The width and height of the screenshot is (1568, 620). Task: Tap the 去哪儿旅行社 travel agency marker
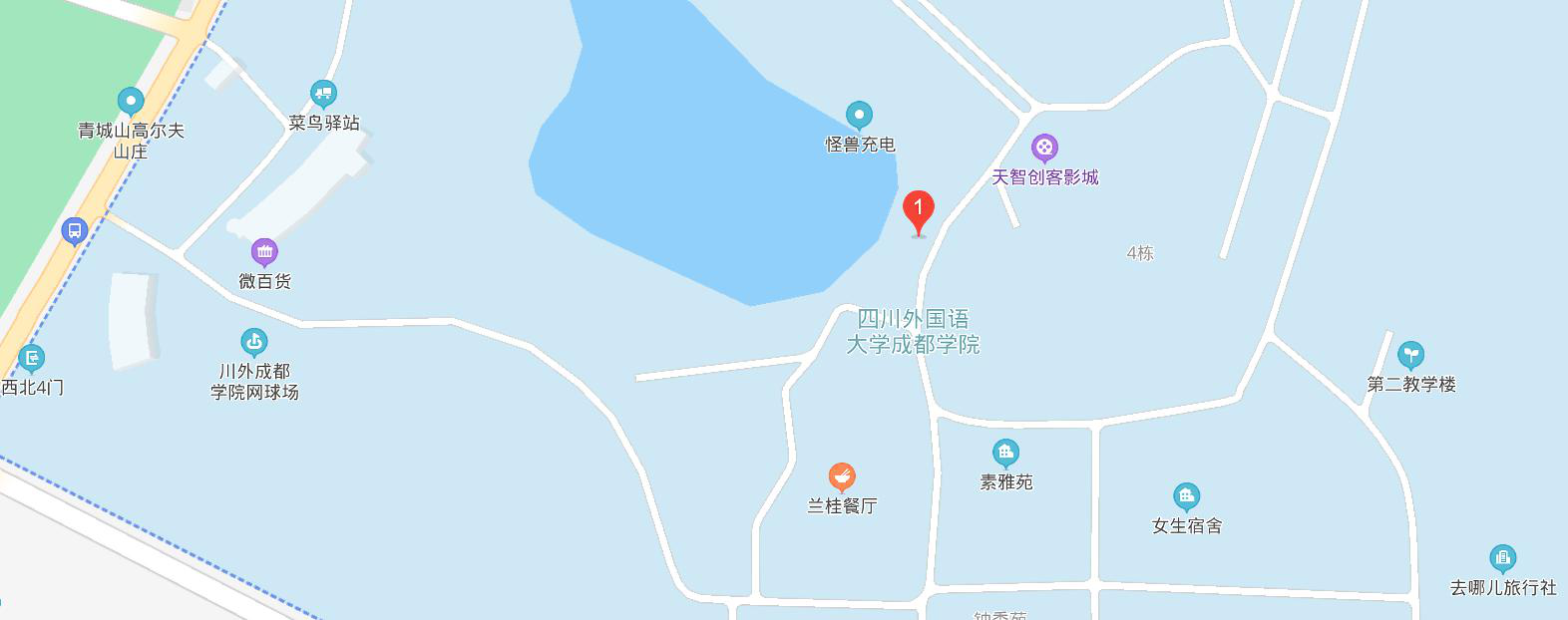(x=1502, y=558)
